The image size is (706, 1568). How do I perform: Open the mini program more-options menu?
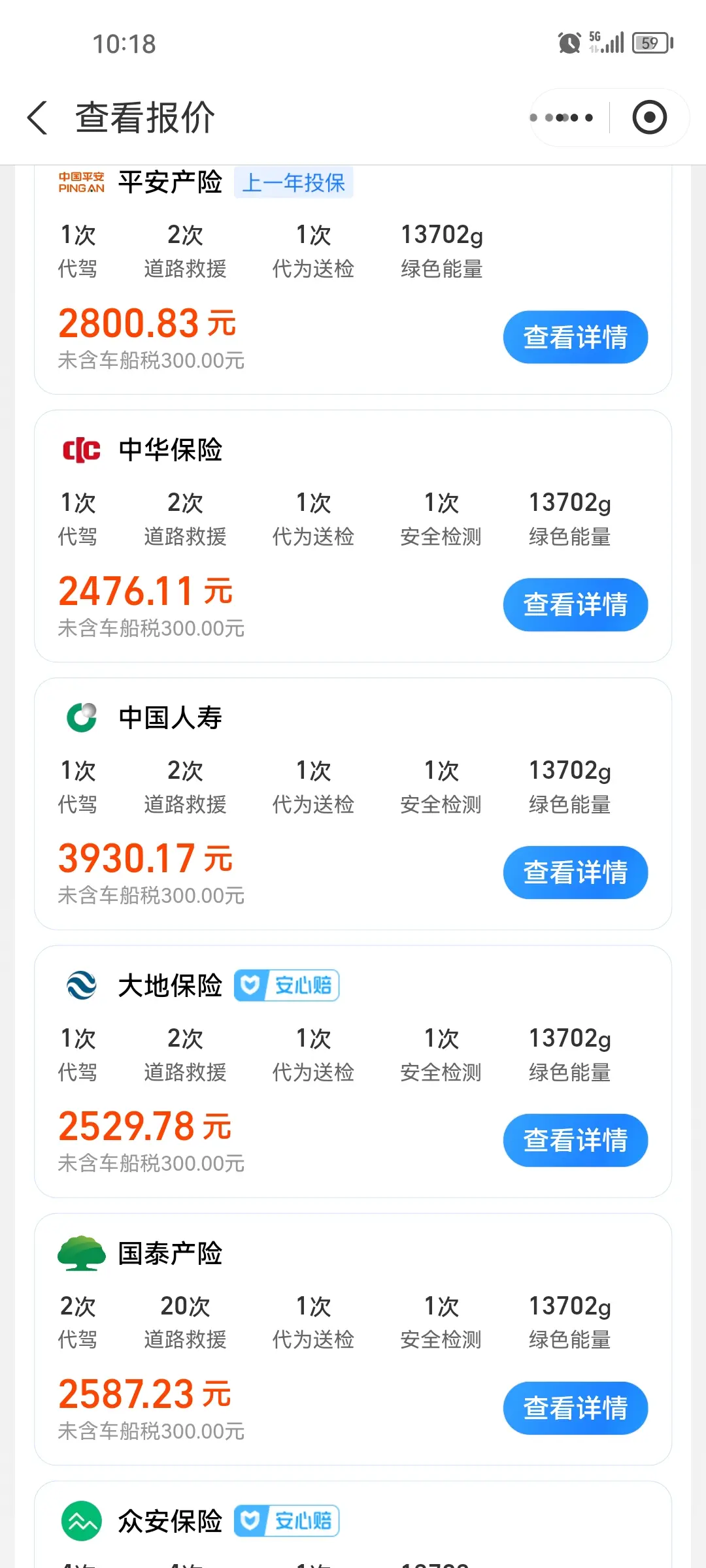point(562,118)
